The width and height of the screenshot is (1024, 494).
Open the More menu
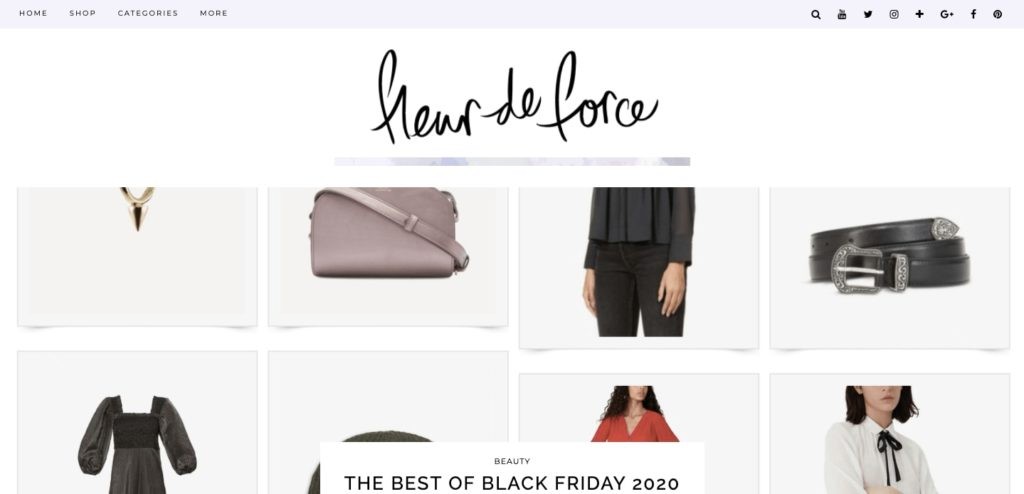(x=213, y=13)
